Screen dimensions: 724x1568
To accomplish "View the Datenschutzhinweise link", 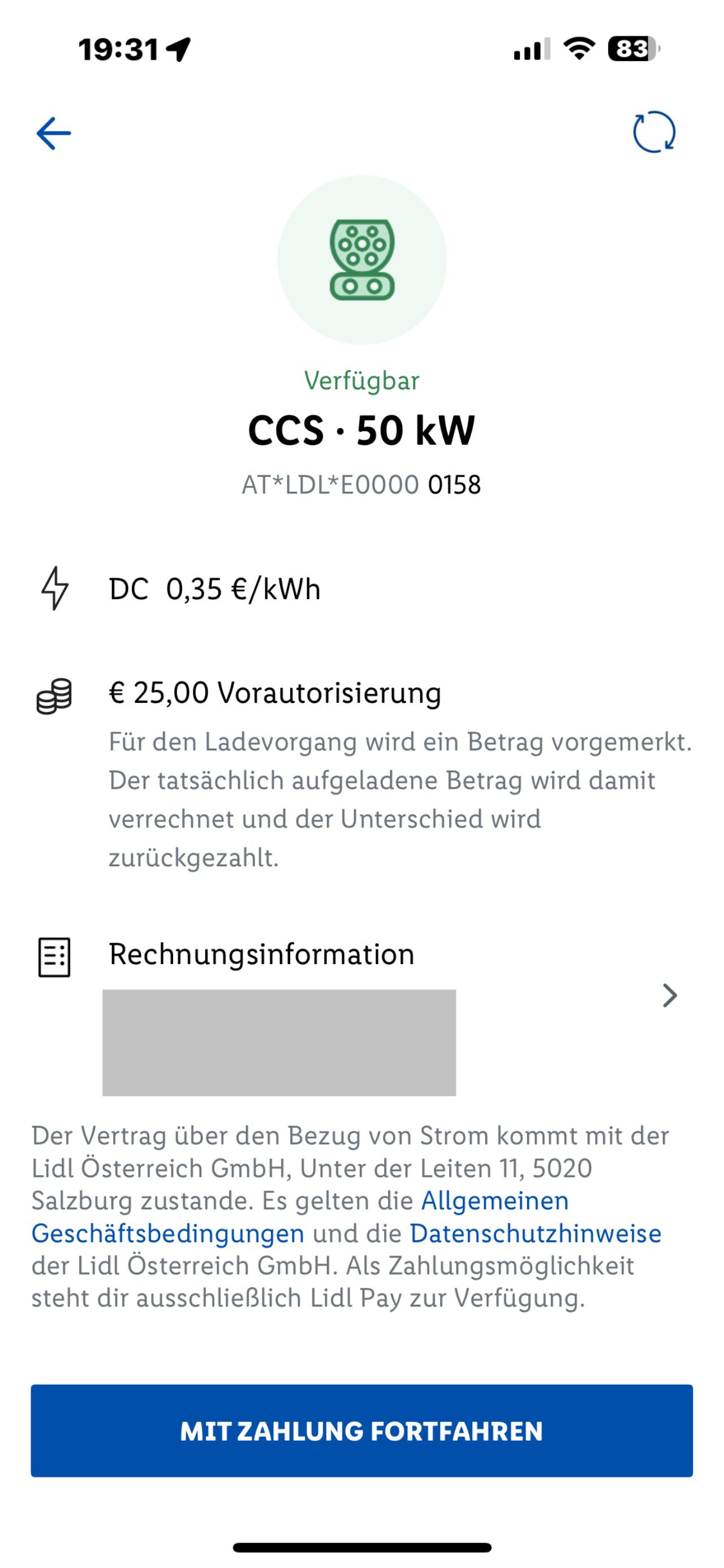I will coord(536,1233).
